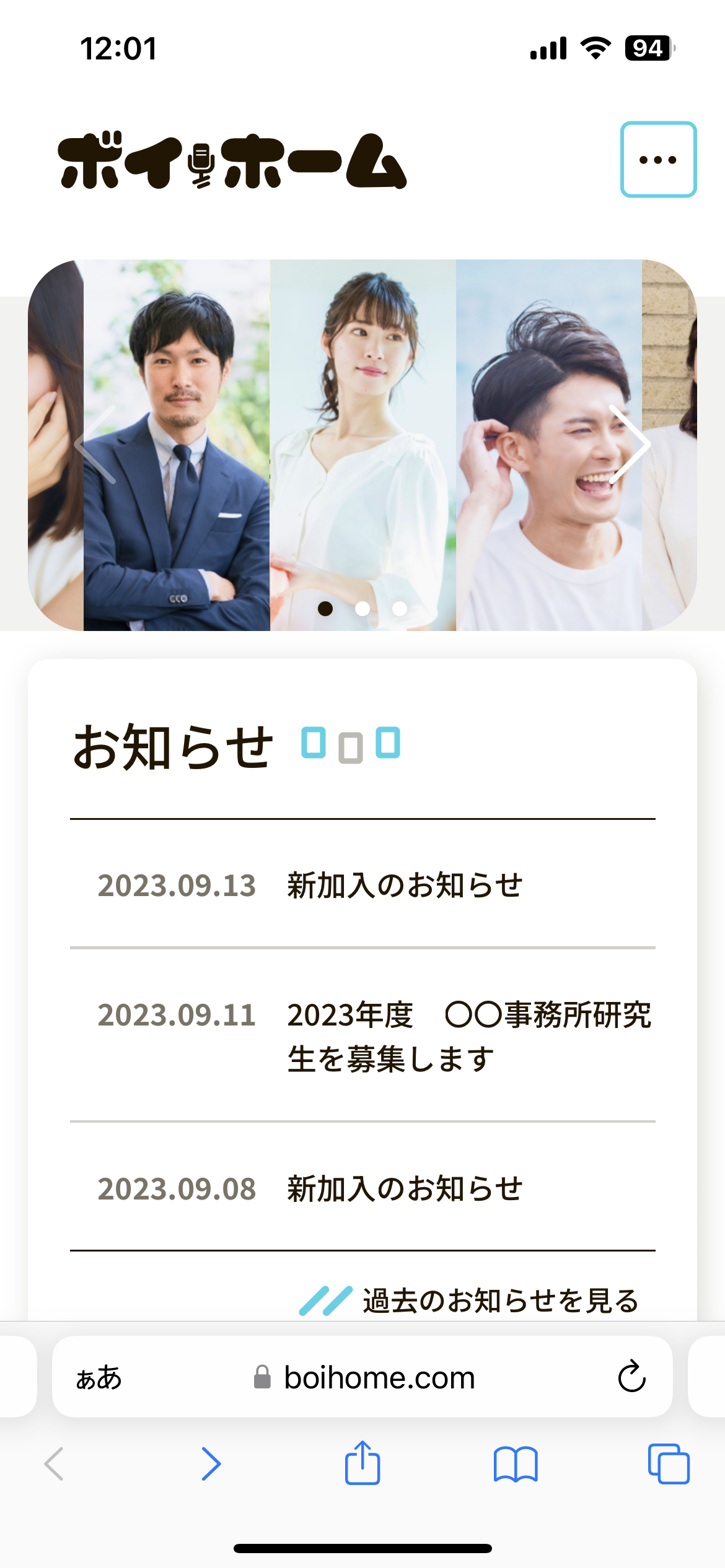Image resolution: width=725 pixels, height=1568 pixels.
Task: Share this page
Action: click(x=362, y=1463)
